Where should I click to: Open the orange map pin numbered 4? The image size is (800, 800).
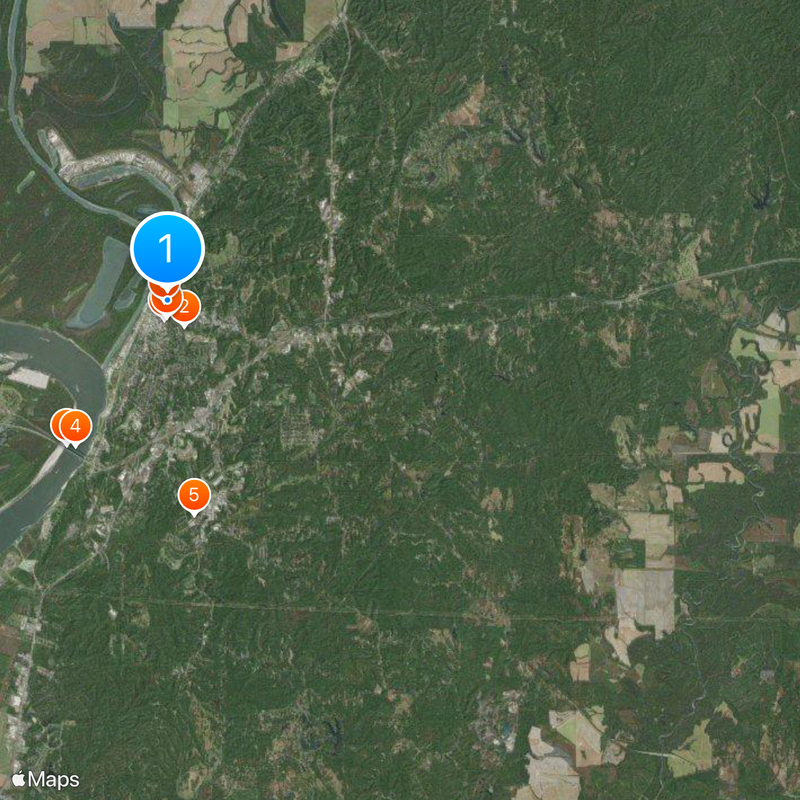(75, 426)
